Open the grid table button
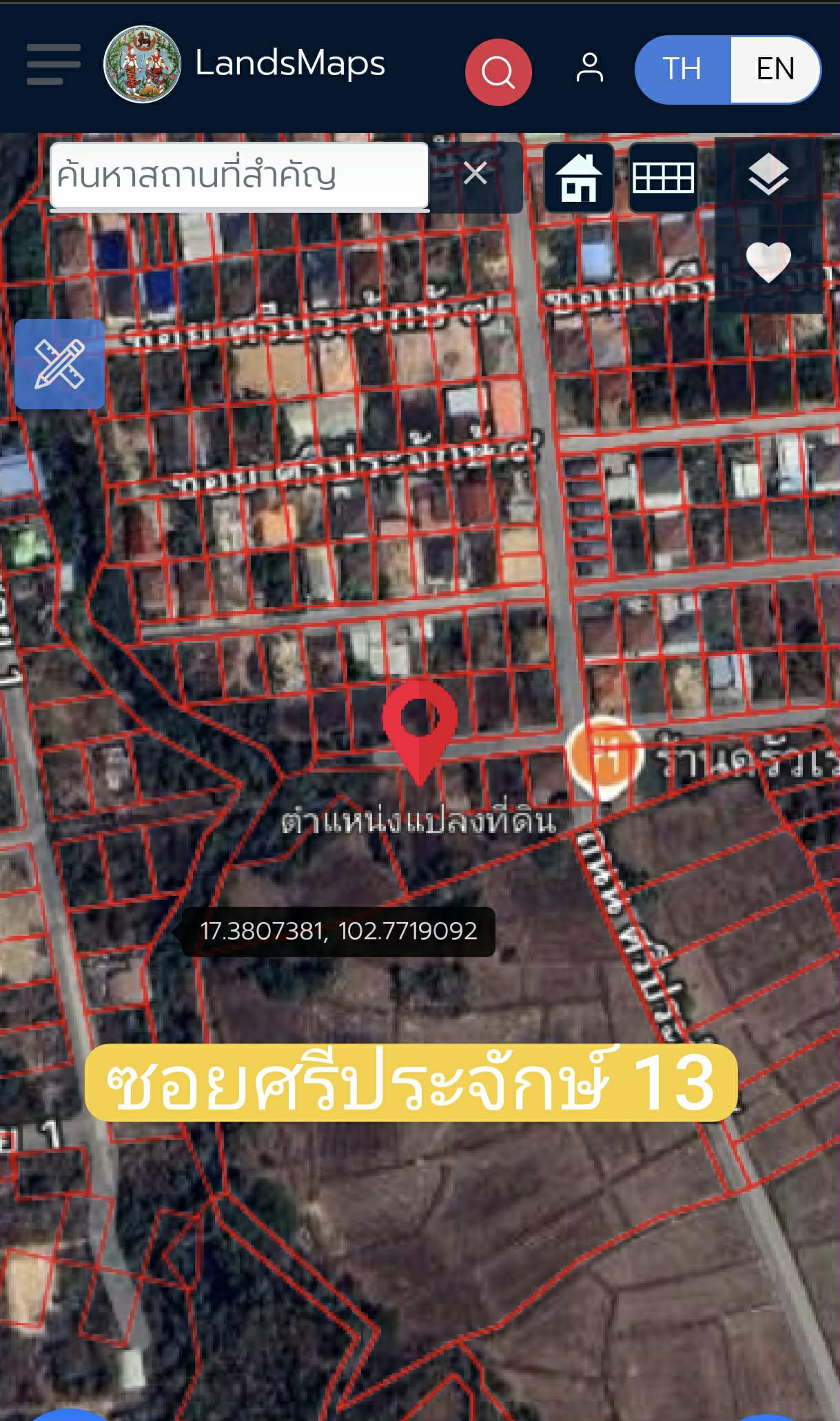 click(x=663, y=178)
